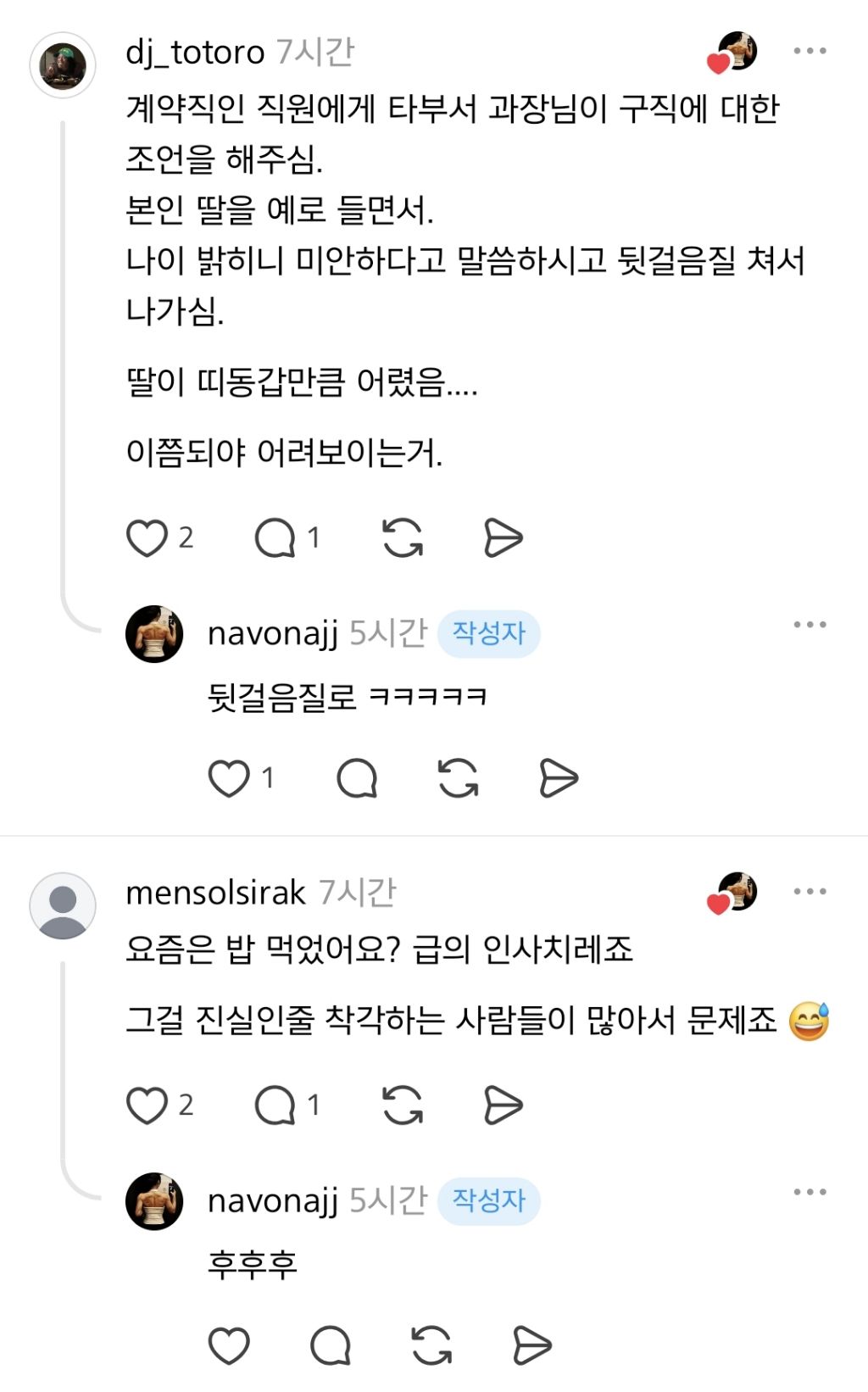Like mensolsirak's comment

tap(147, 1105)
